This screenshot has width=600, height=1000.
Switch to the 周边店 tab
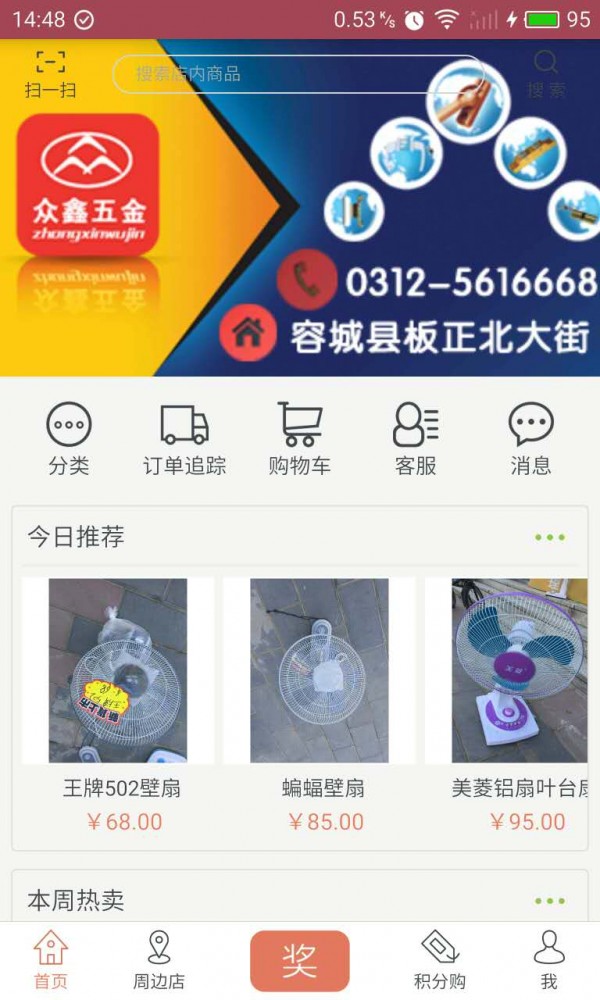click(159, 959)
